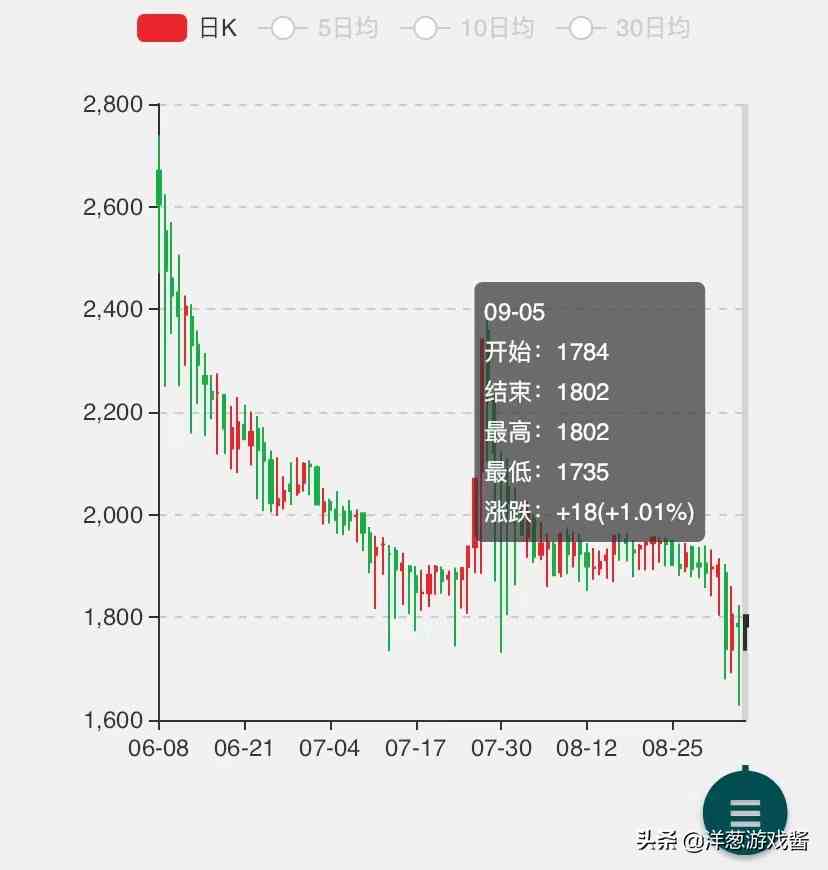The width and height of the screenshot is (828, 870).
Task: Click the 06-08 date axis label
Action: [159, 747]
